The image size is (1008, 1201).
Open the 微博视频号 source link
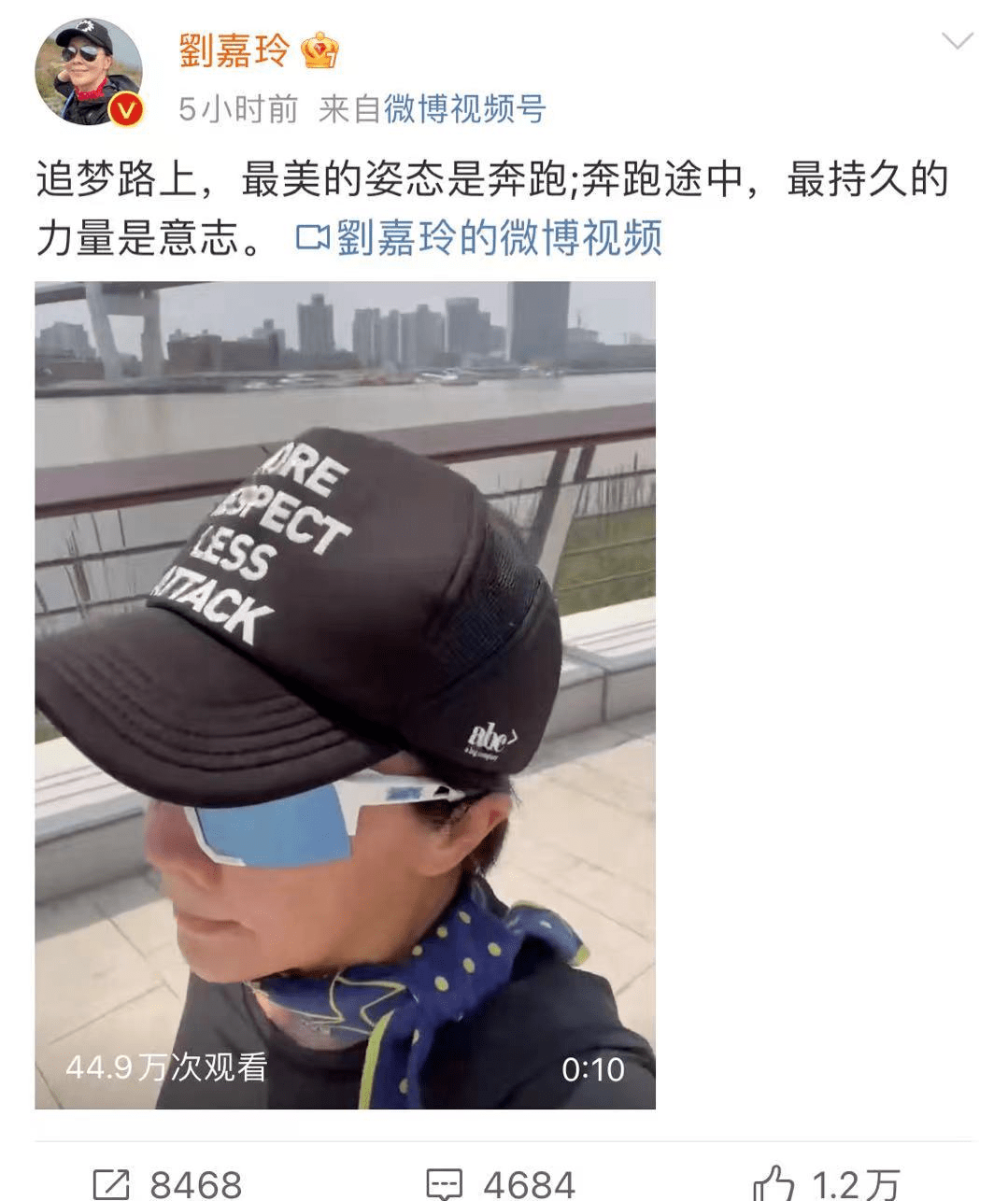[x=464, y=110]
